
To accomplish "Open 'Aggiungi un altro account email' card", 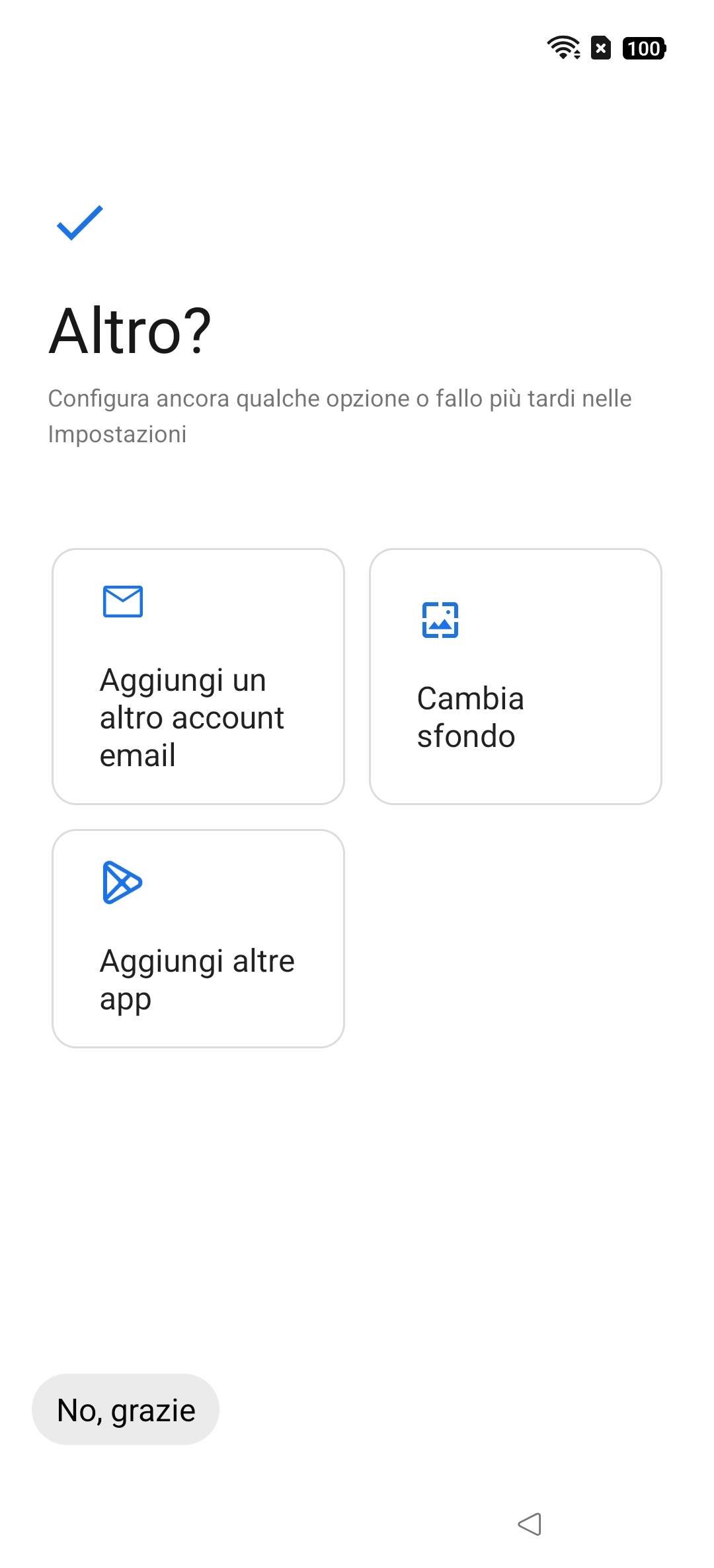I will (x=198, y=676).
